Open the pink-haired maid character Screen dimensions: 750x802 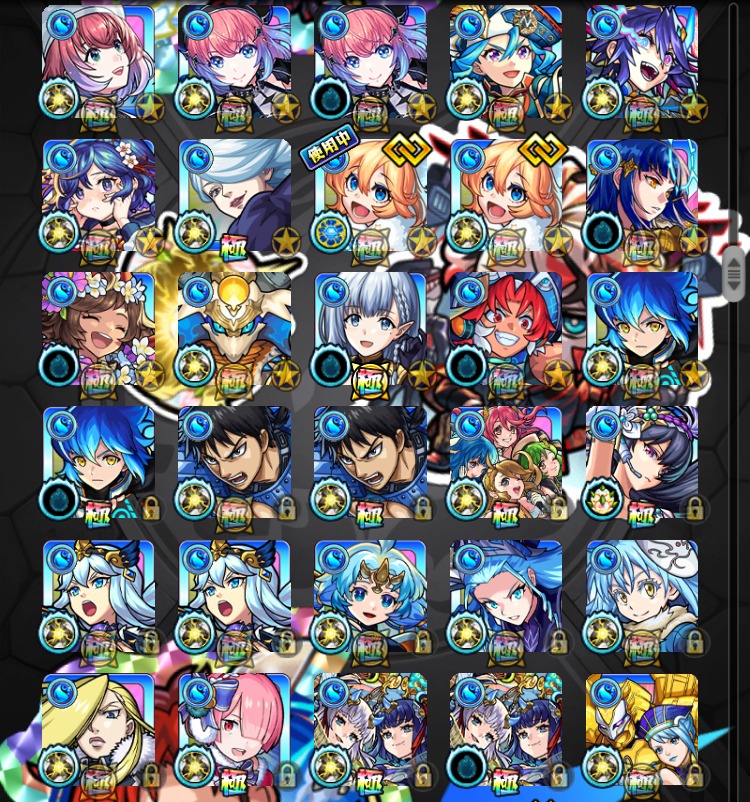pos(234,732)
